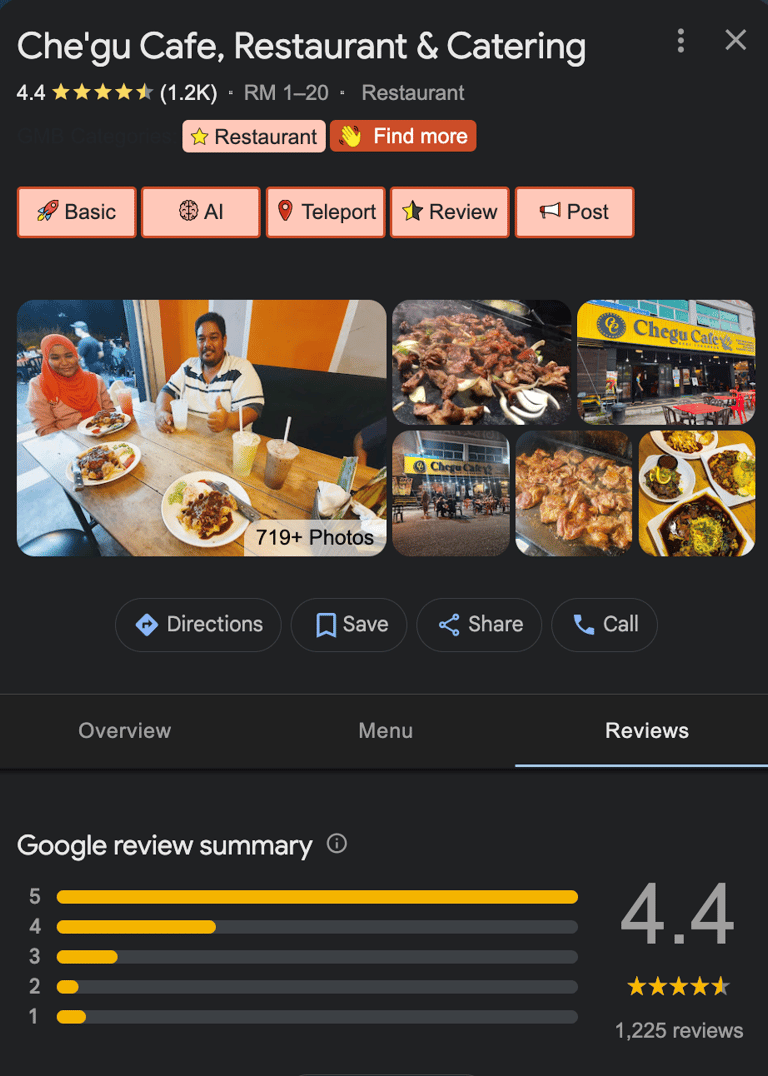Switch to the Overview tab
Viewport: 768px width, 1076px height.
[x=125, y=731]
